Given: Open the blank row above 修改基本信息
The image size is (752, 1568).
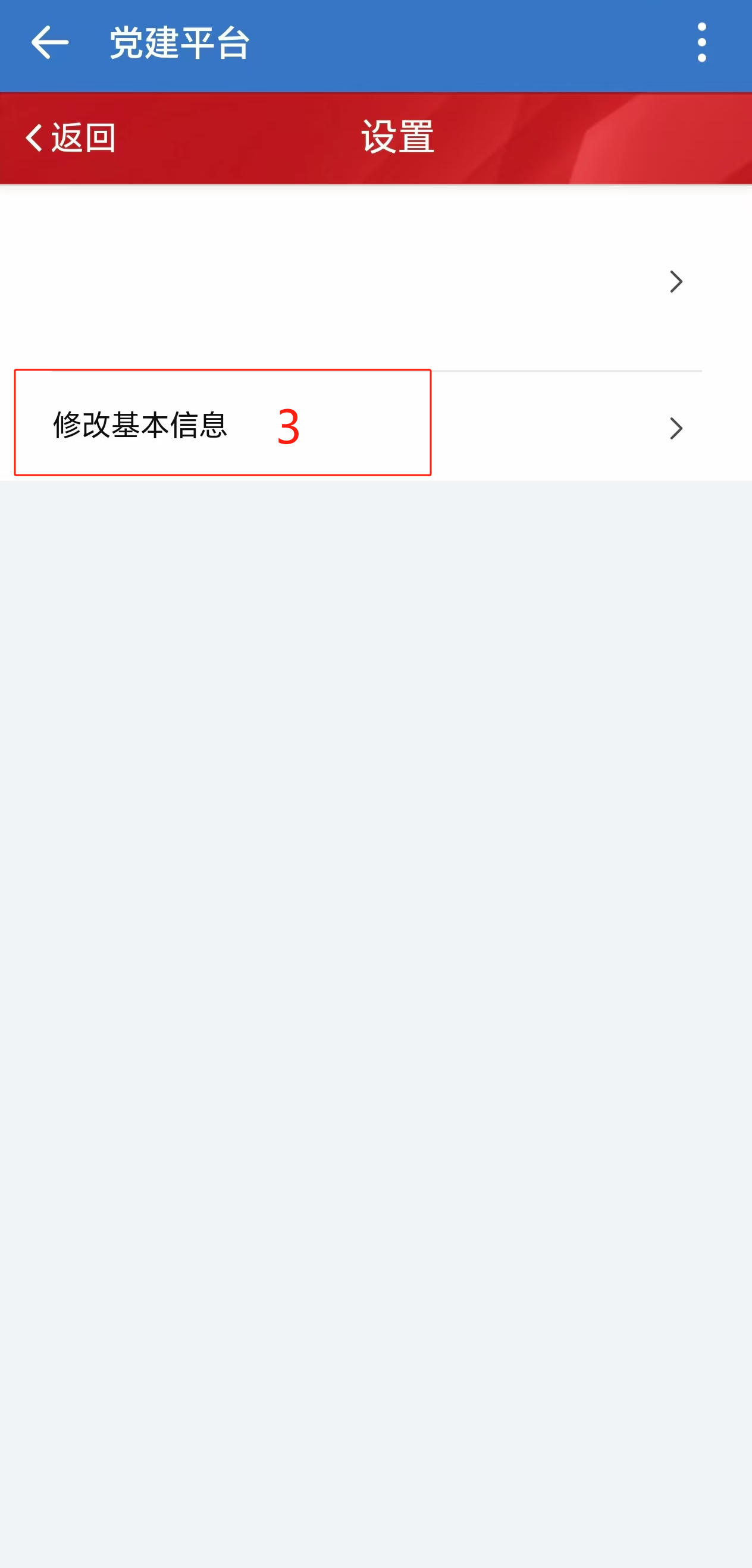Looking at the screenshot, I should (x=375, y=281).
